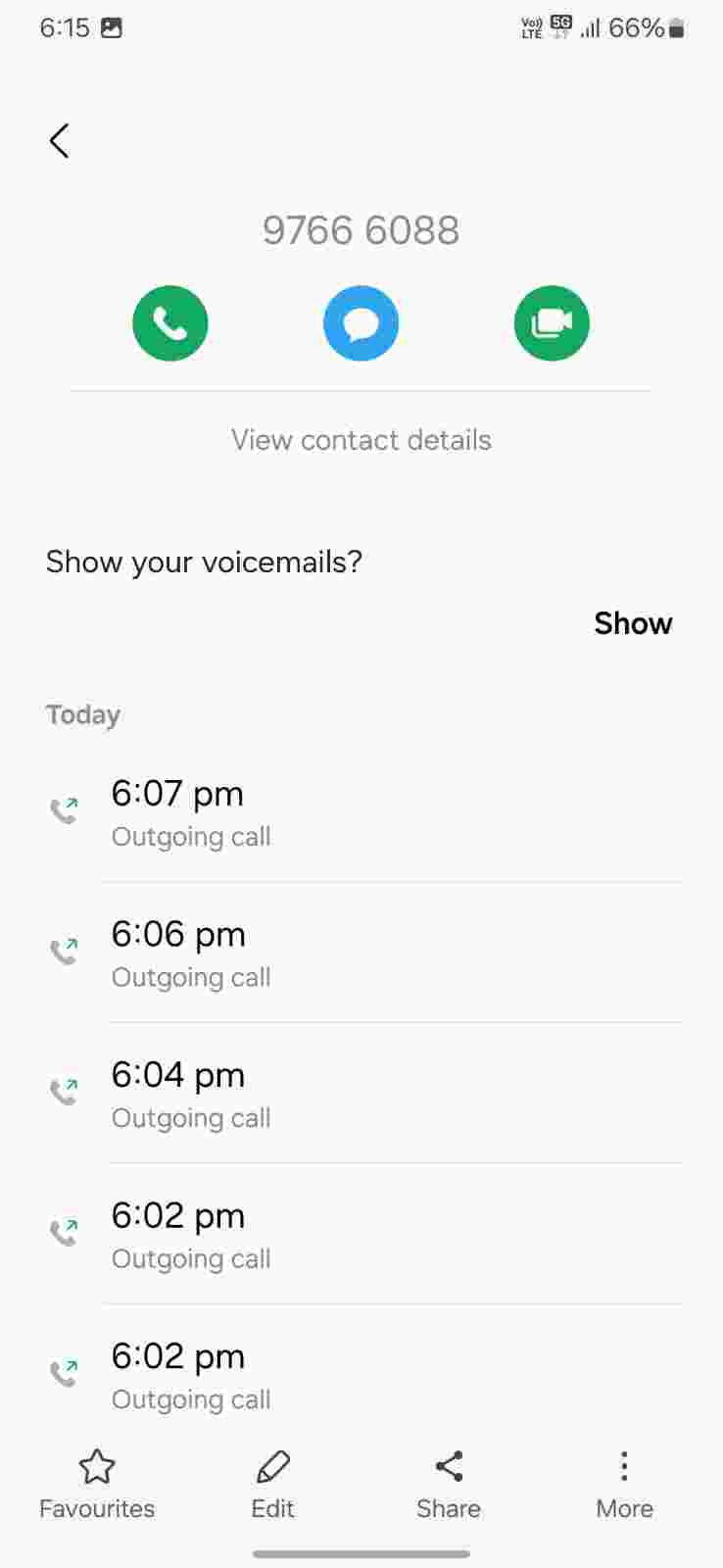Open the More options menu
Screen dimensions: 723x1568
pyautogui.click(x=624, y=1485)
